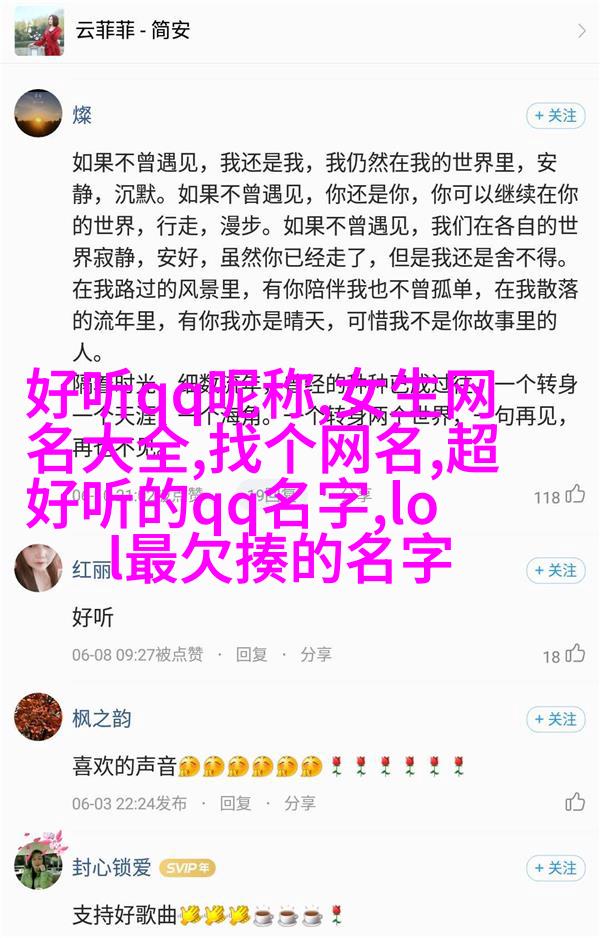Like the 好听 comment
Image resolution: width=600 pixels, height=938 pixels.
[574, 655]
